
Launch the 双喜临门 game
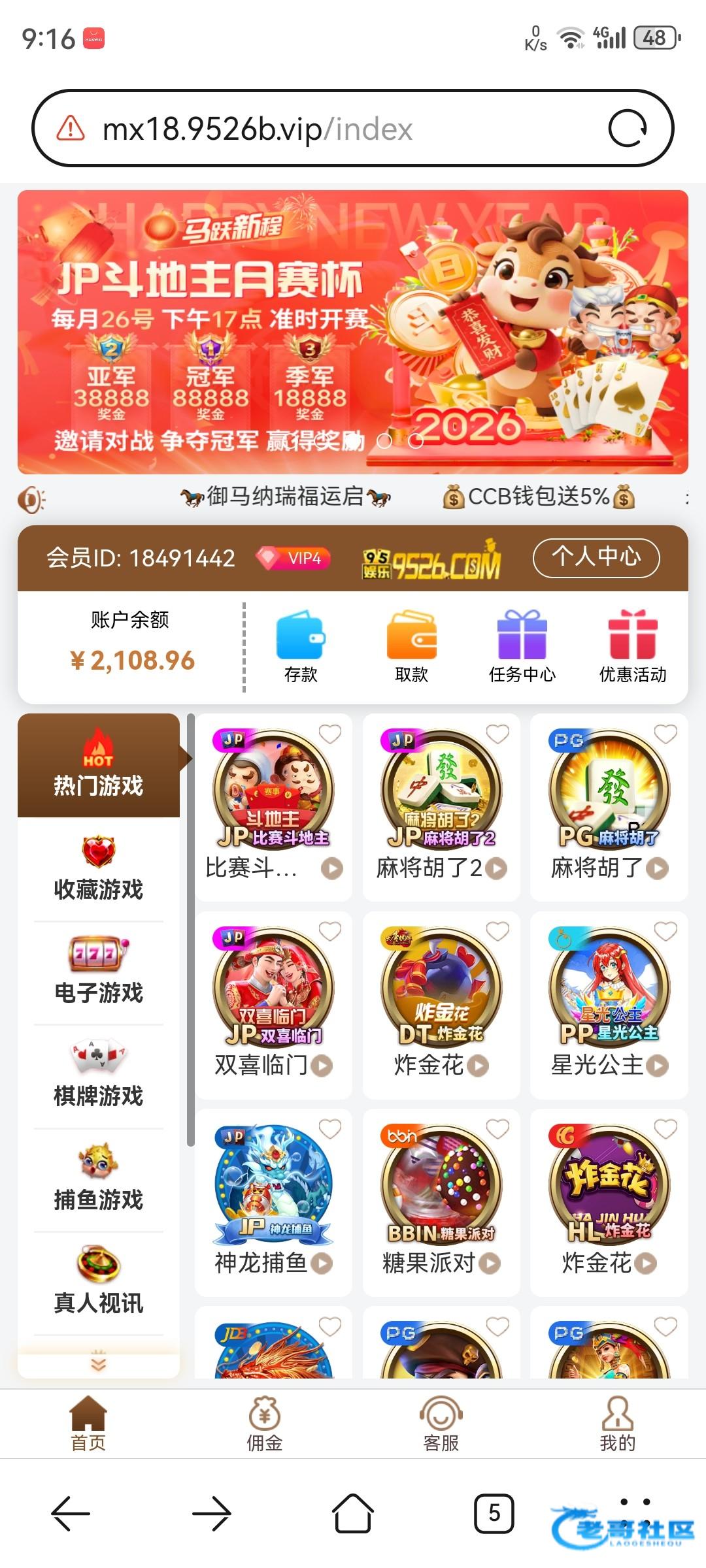click(x=273, y=990)
